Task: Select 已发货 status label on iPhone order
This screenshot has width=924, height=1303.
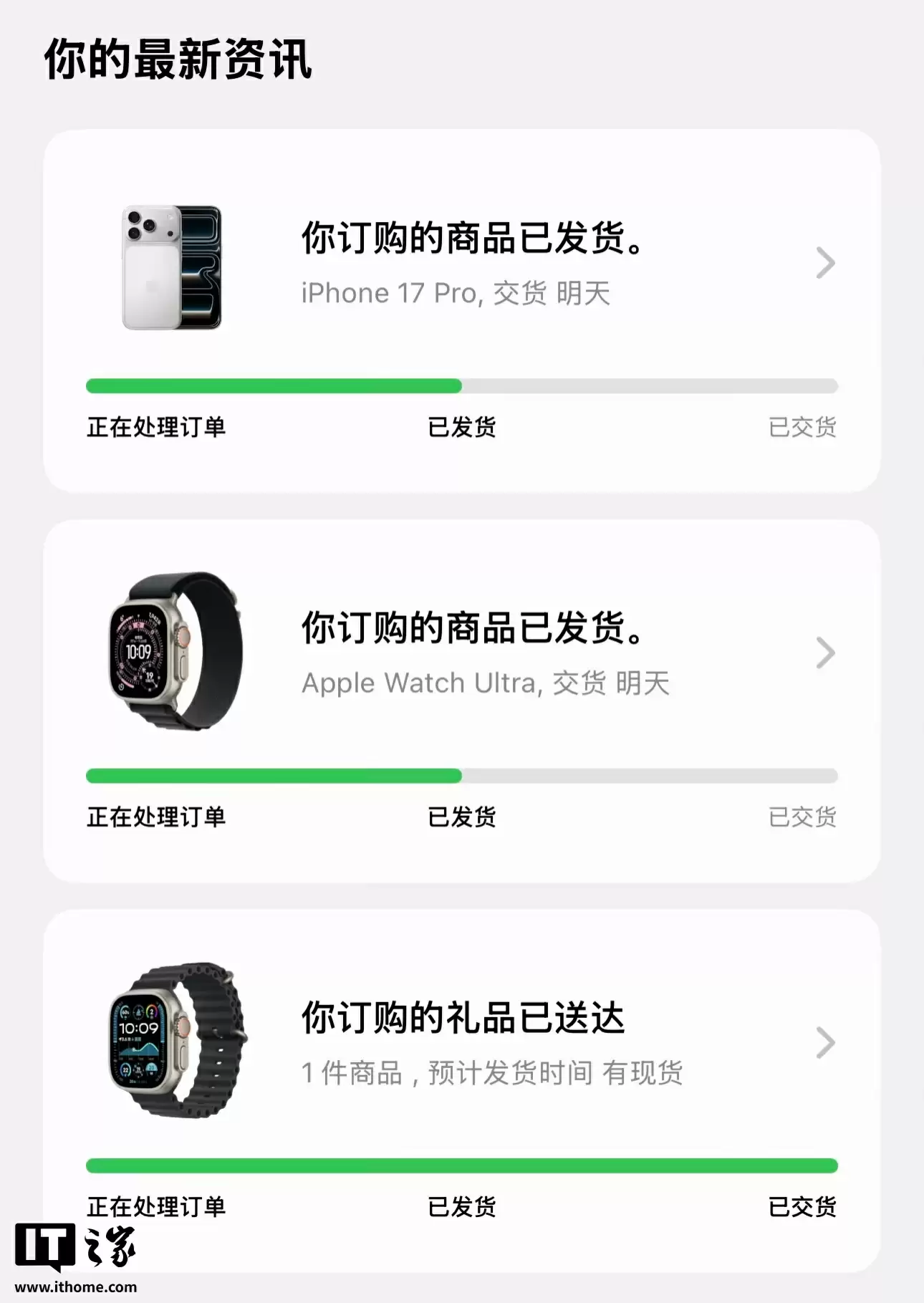Action: point(462,426)
